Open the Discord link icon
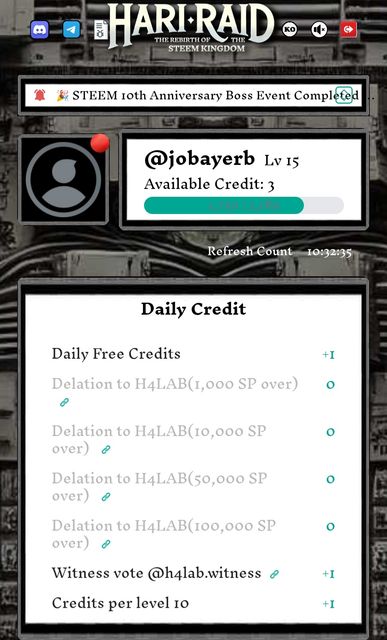387x640 pixels. [x=40, y=30]
